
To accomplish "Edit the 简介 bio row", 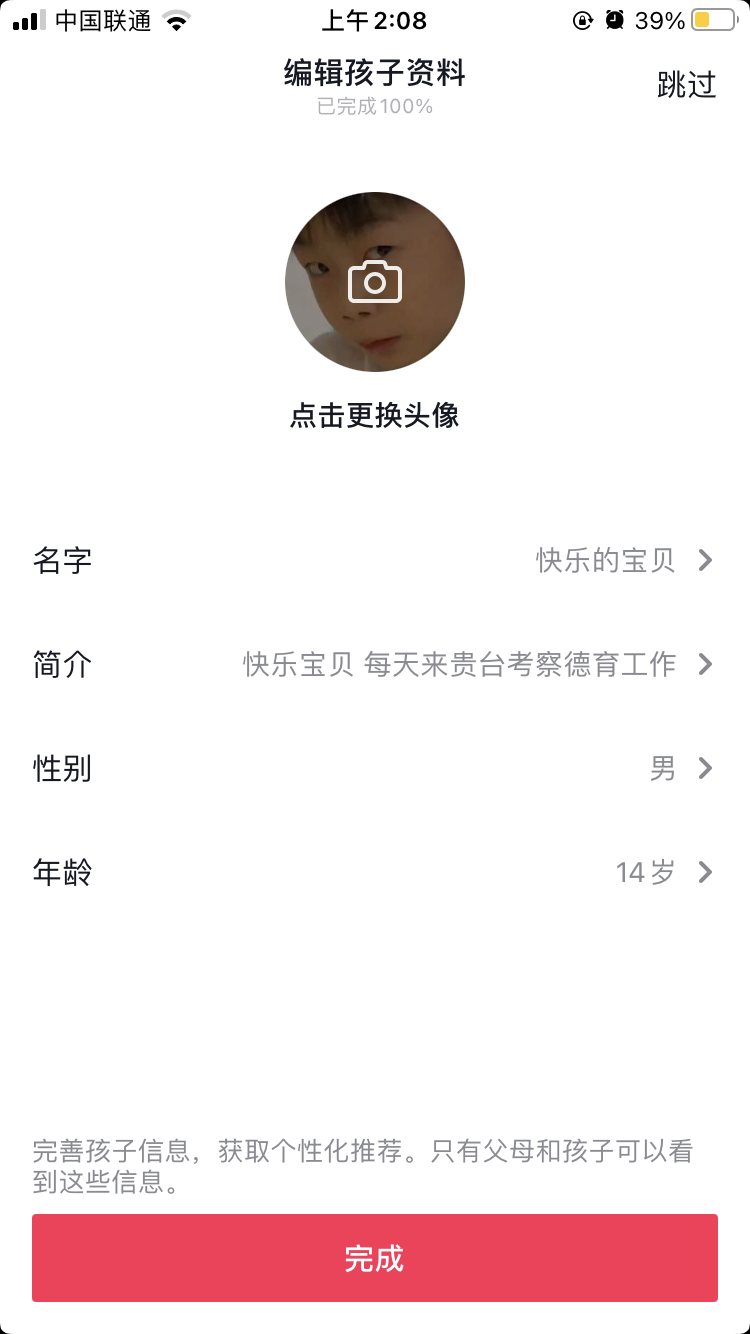I will click(375, 664).
